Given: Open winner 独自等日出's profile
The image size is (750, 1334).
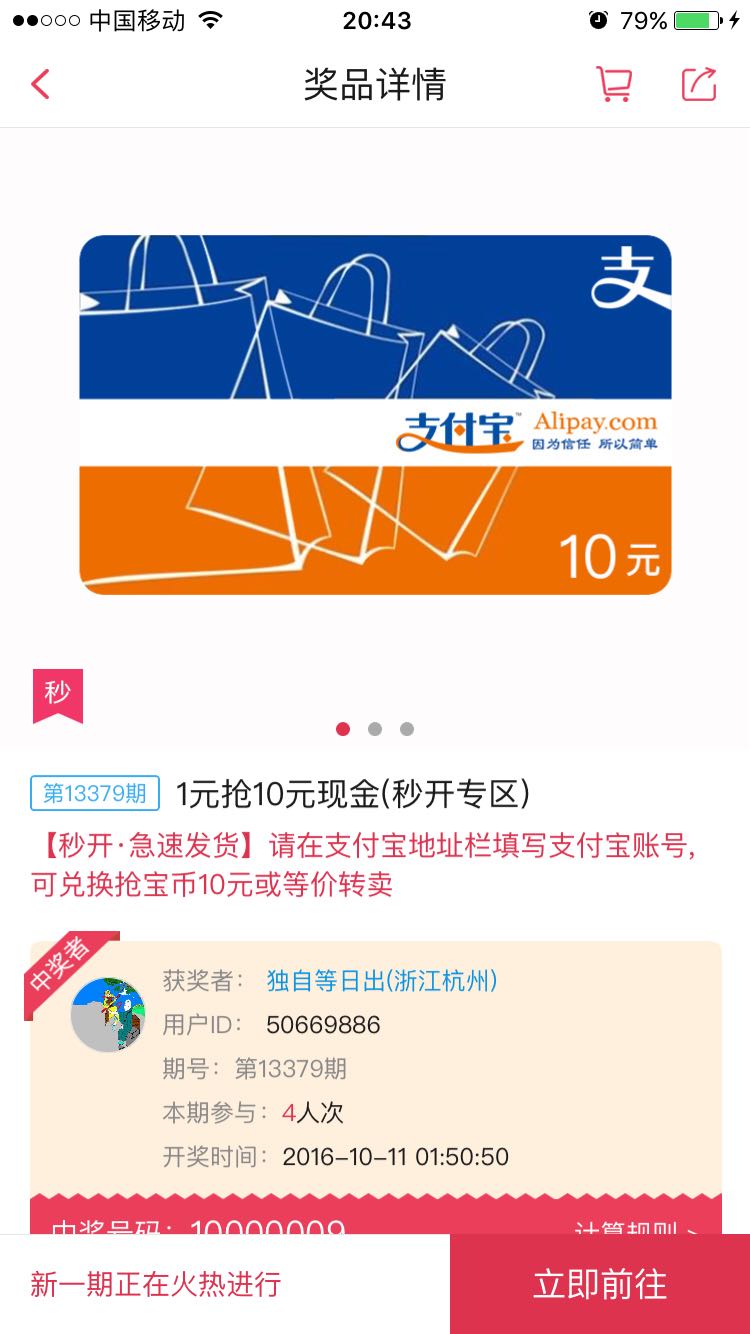Looking at the screenshot, I should click(381, 980).
